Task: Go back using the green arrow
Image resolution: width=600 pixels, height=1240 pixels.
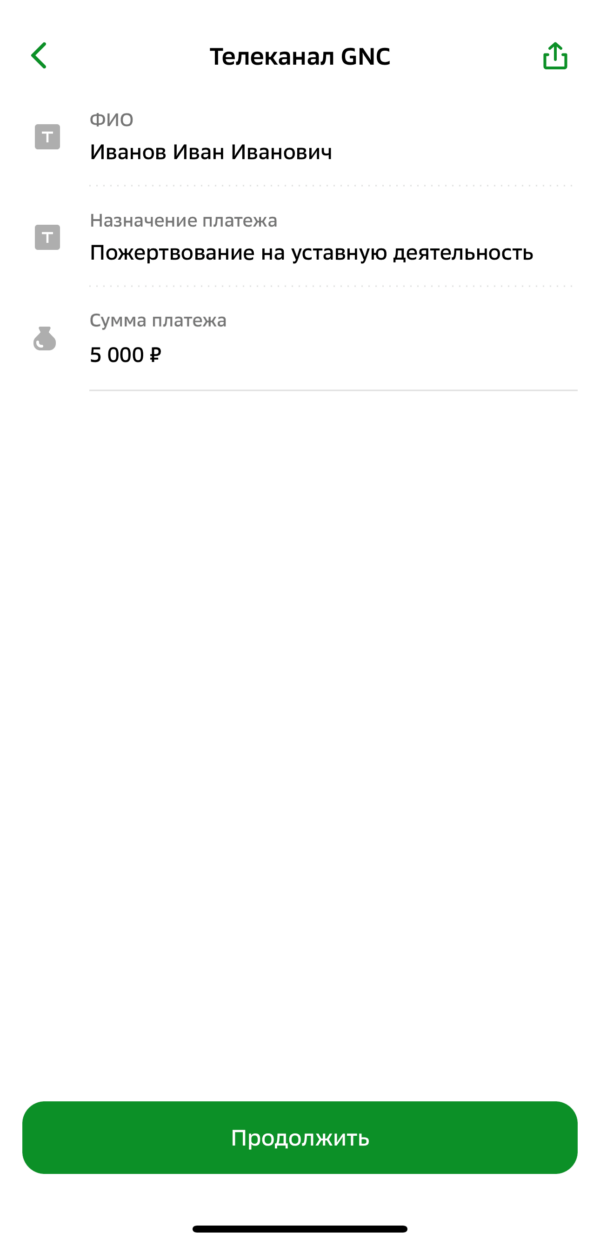Action: 39,56
